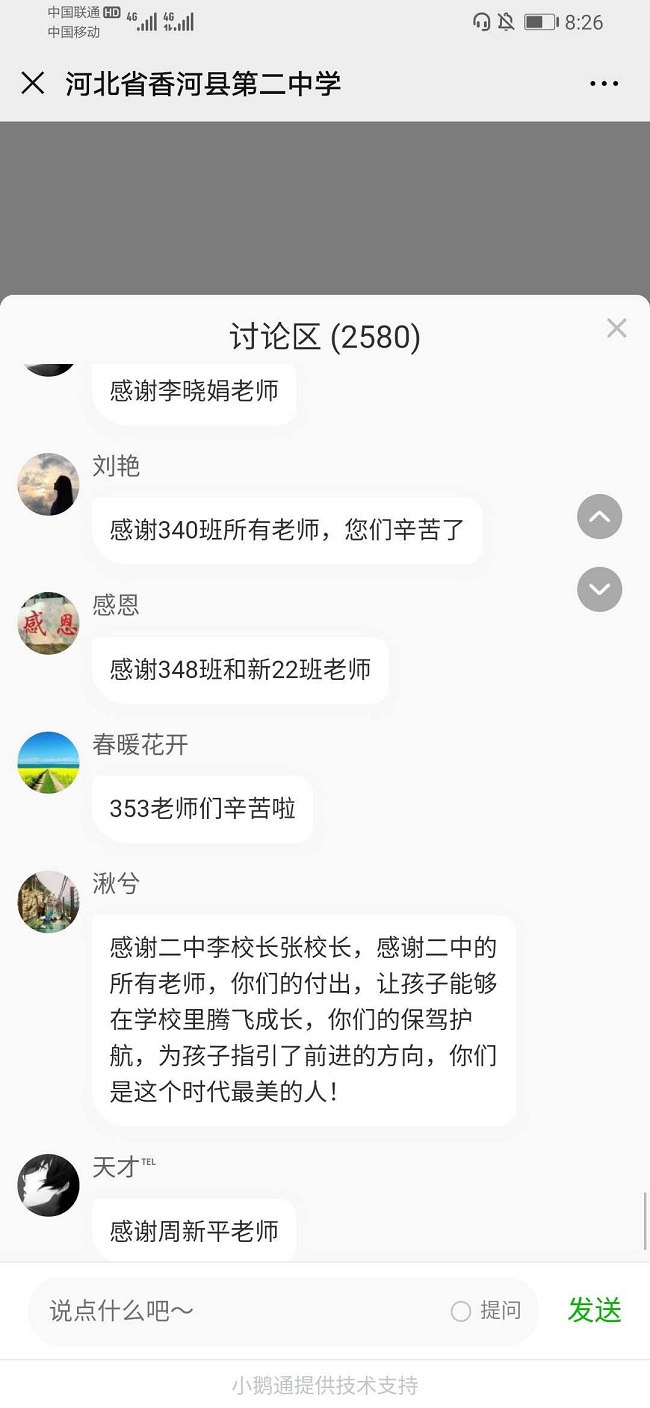650x1408 pixels.
Task: Send the comment with 发送
Action: tap(594, 1311)
